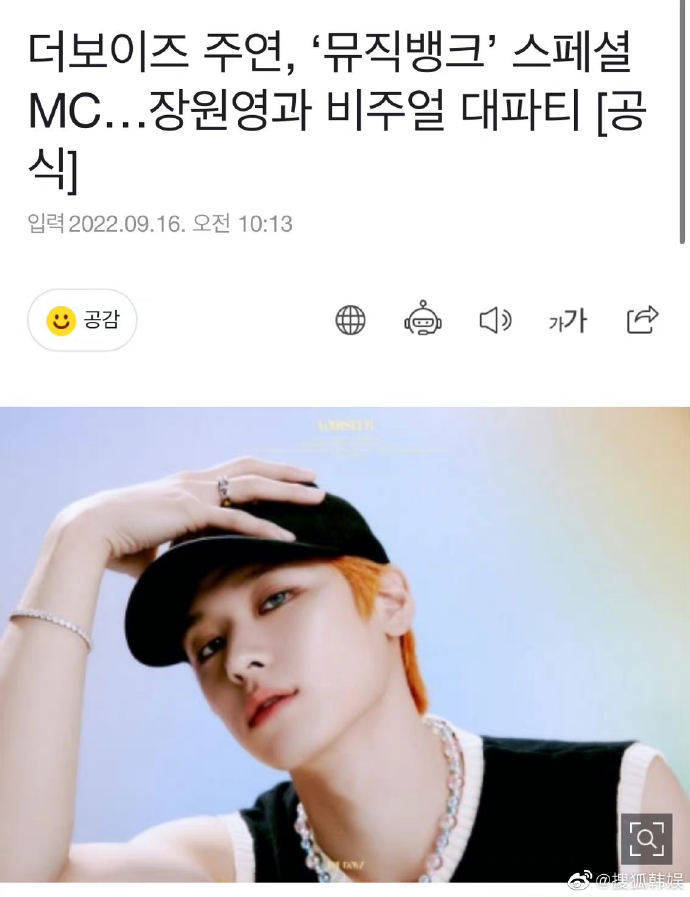
Task: Open the language translation globe icon
Action: point(350,320)
